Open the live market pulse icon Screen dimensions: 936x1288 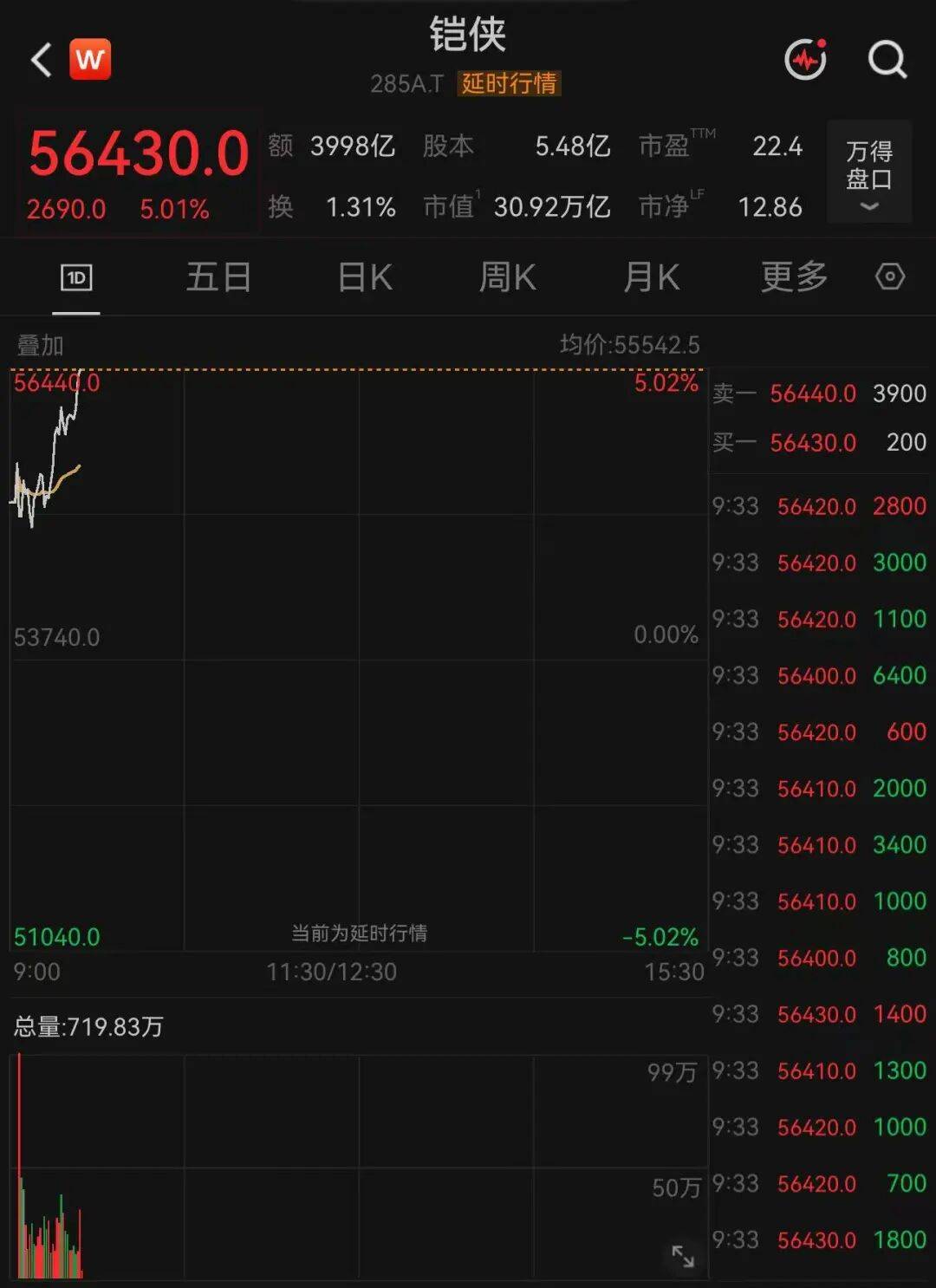806,59
